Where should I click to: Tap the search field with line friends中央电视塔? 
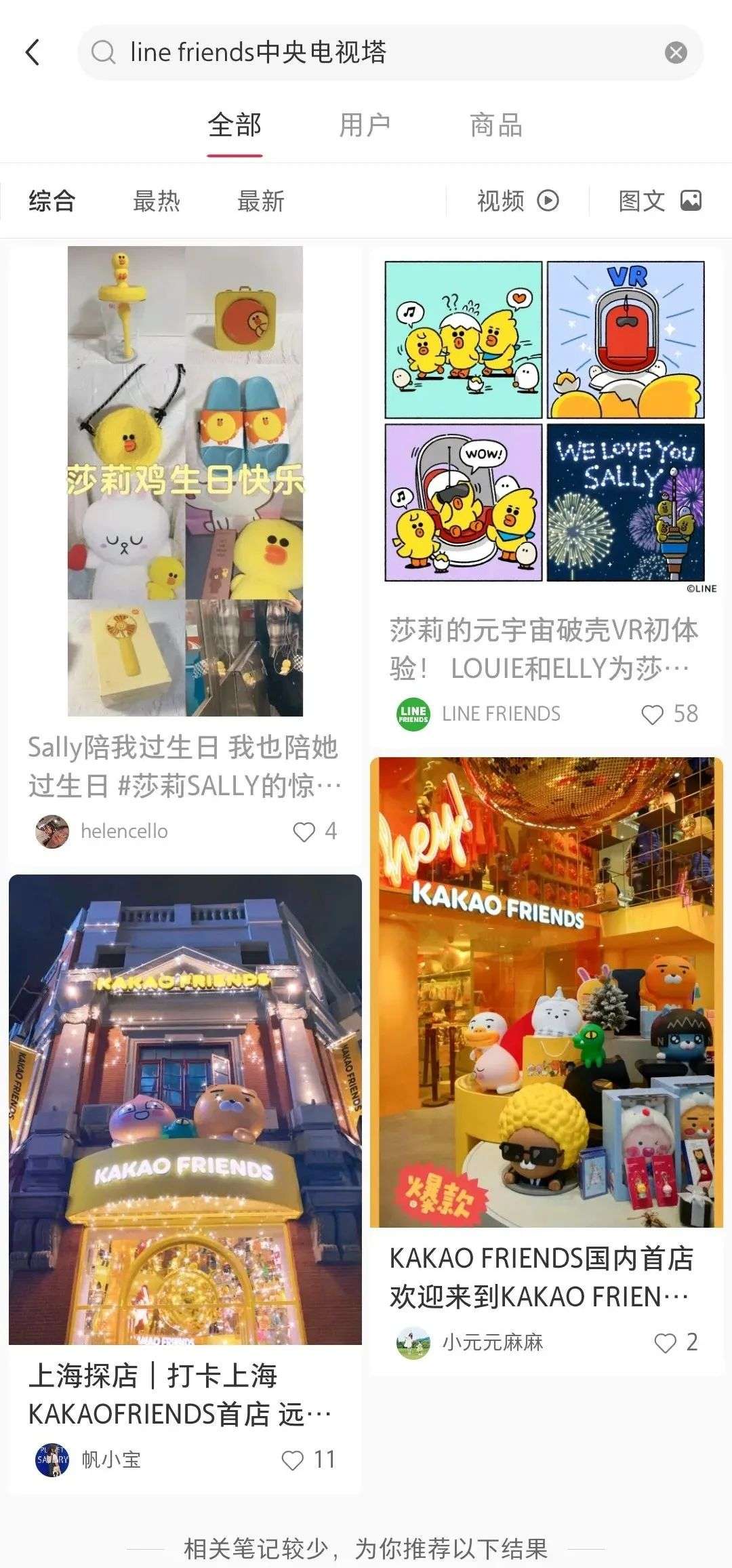tap(380, 52)
